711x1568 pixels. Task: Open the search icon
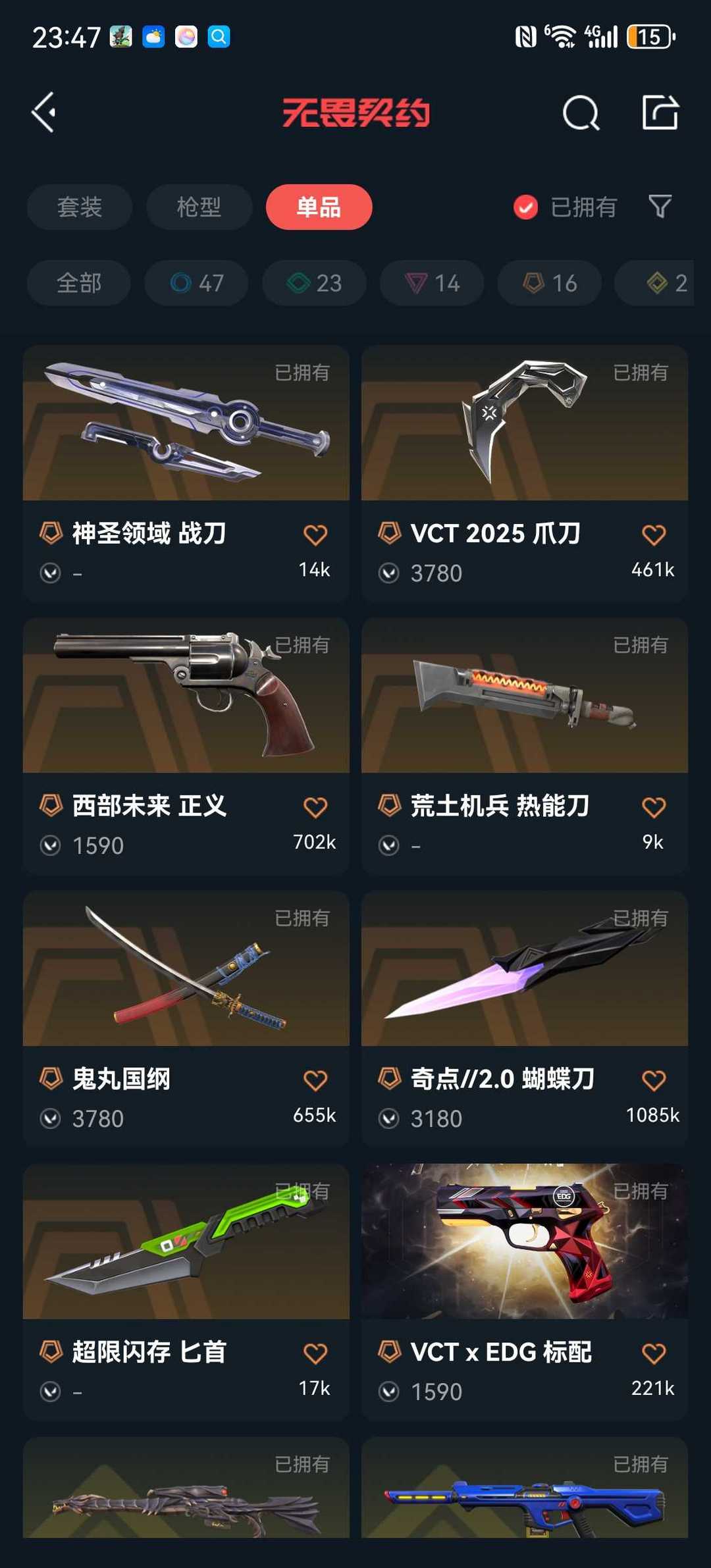[x=581, y=113]
